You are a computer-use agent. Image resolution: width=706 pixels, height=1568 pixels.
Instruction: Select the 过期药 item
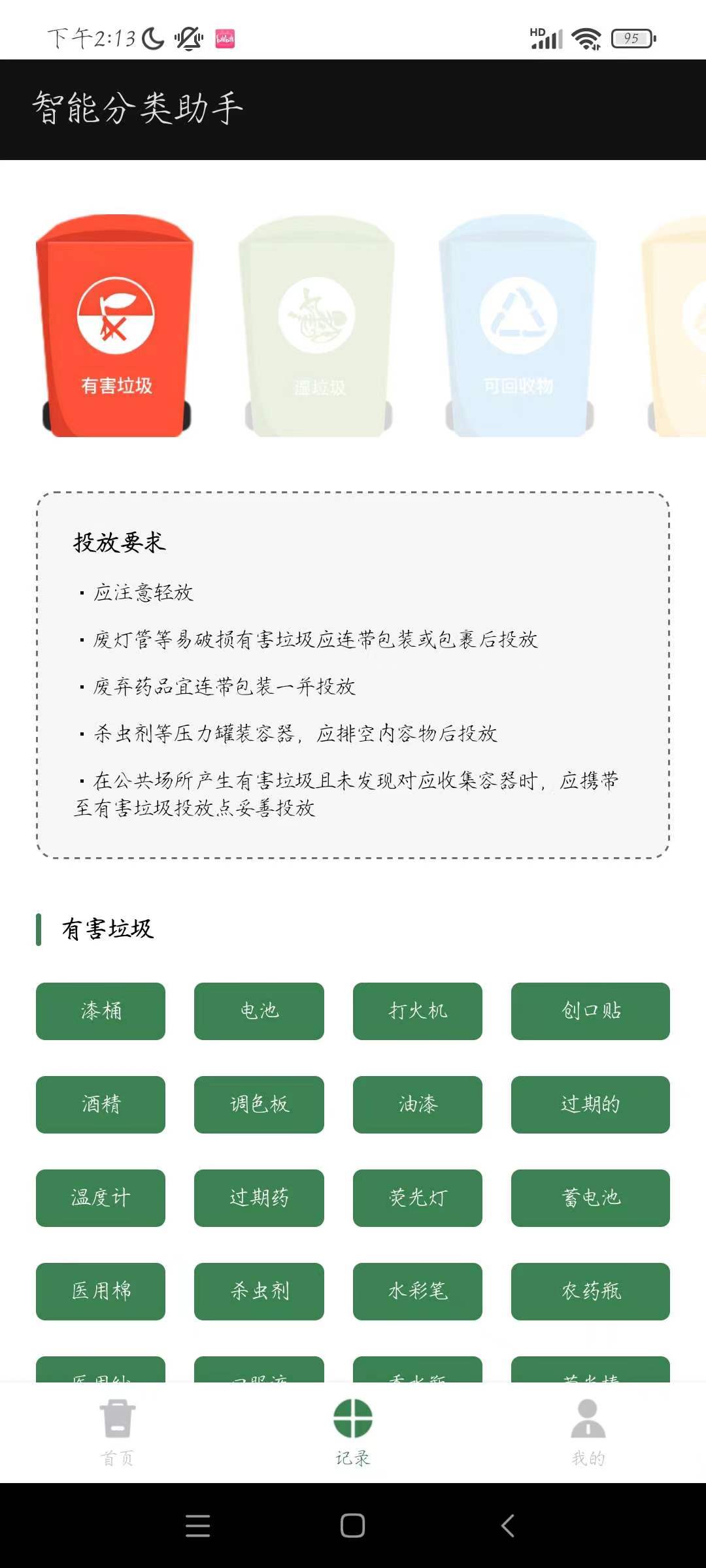pos(259,1198)
